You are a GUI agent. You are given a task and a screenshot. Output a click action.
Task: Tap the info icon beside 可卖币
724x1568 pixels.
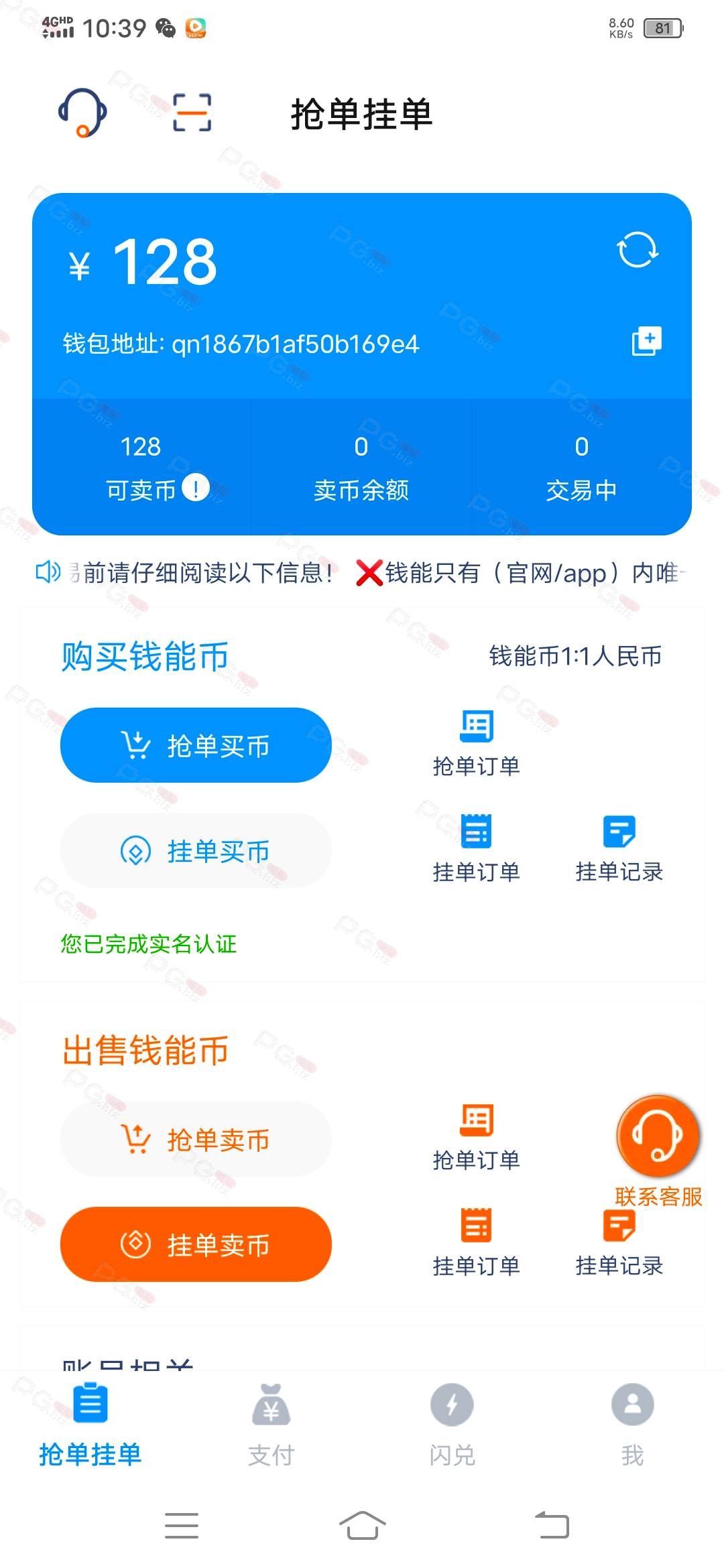pos(196,487)
